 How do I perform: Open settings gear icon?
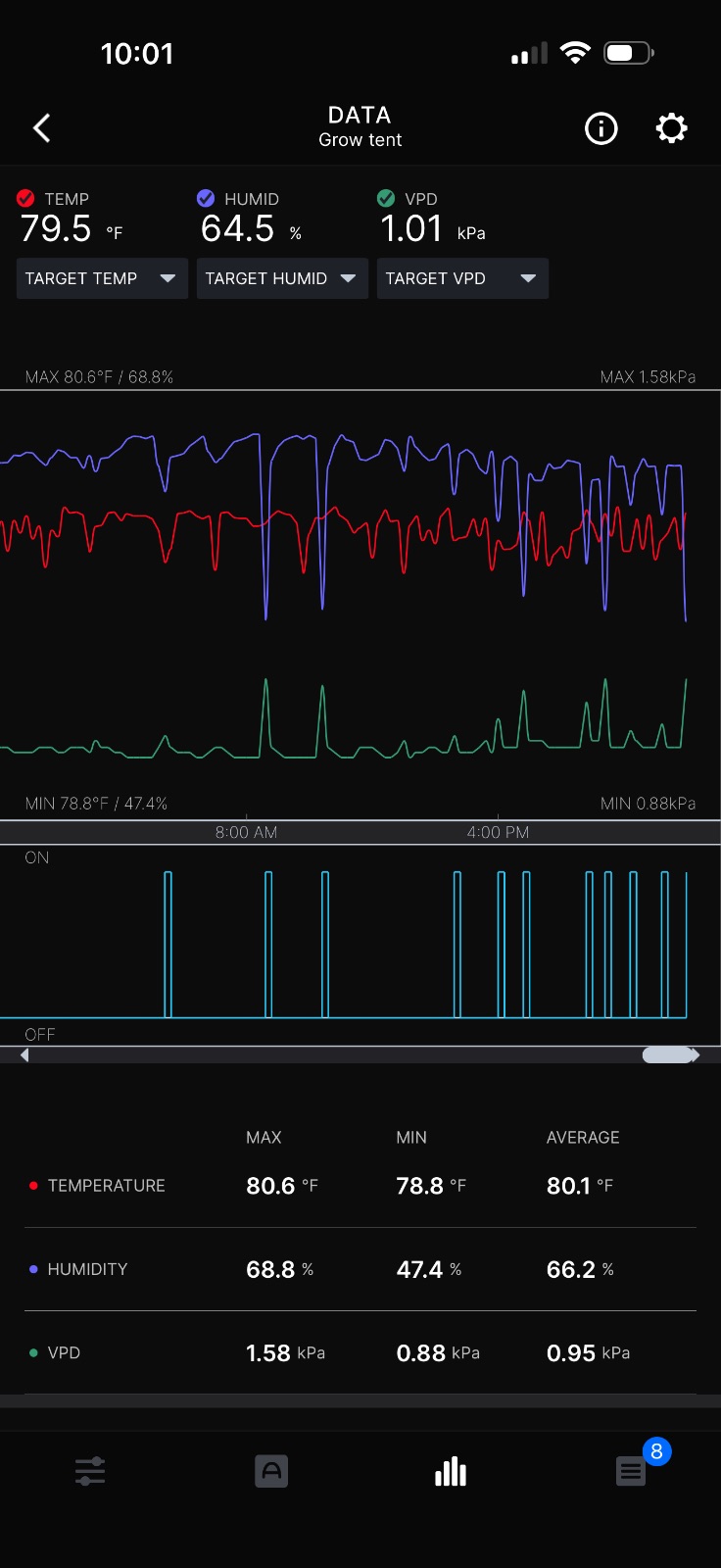[671, 128]
